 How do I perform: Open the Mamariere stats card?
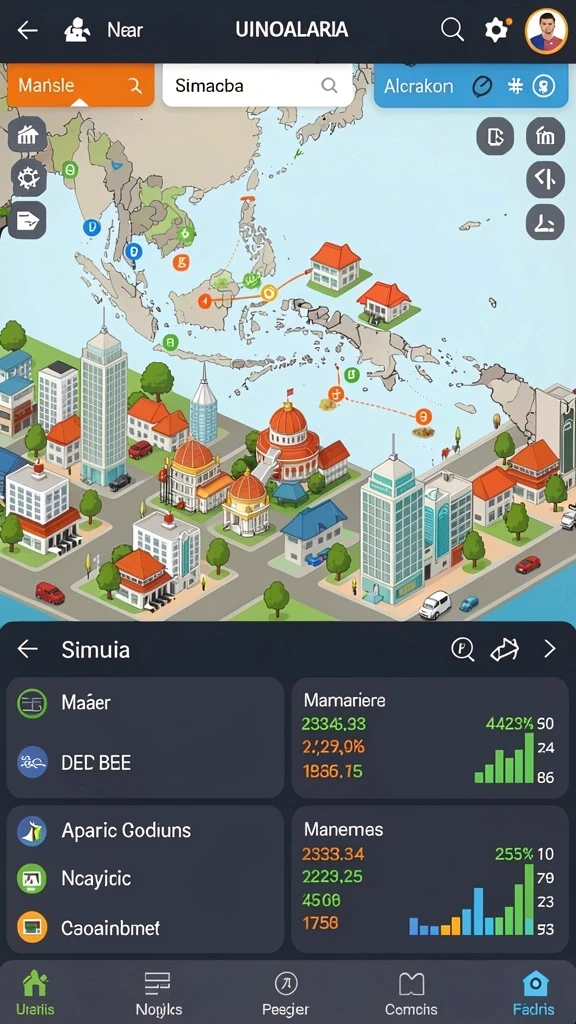(x=430, y=738)
